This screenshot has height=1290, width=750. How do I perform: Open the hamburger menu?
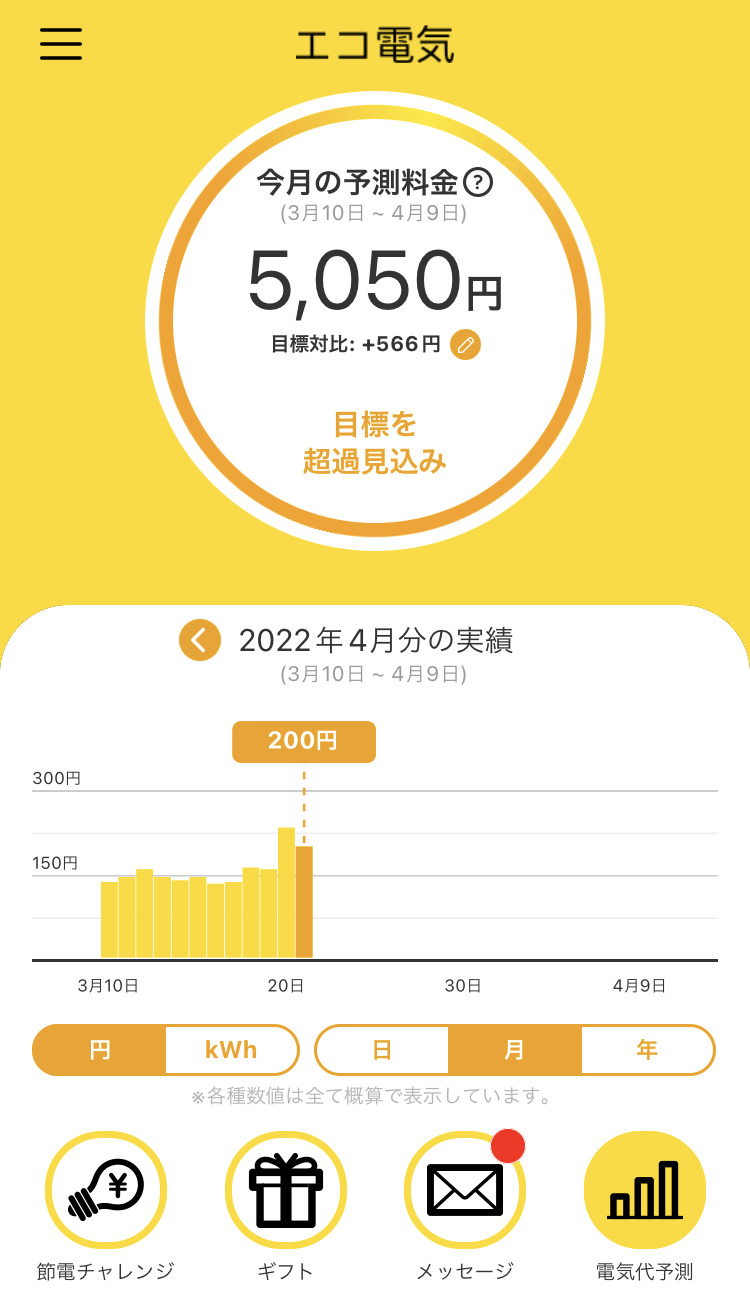(61, 44)
